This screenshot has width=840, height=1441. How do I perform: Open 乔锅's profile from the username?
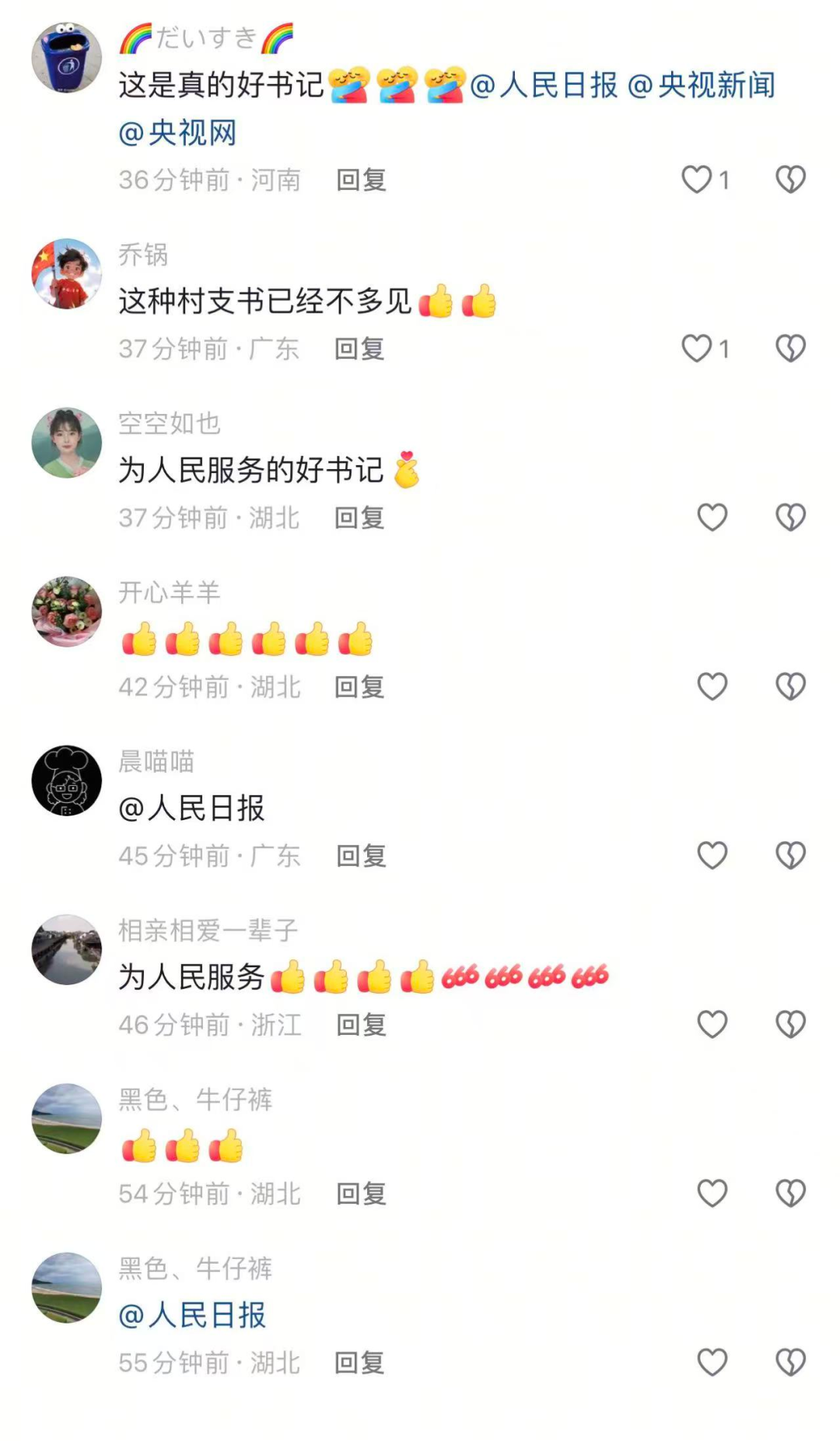tap(143, 254)
